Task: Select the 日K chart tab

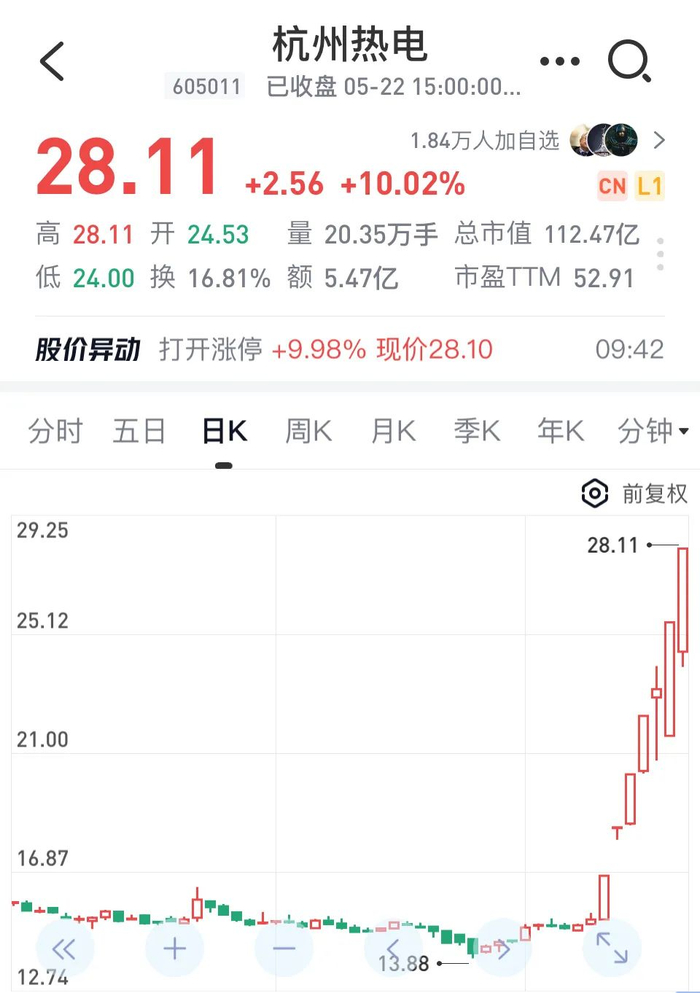Action: pos(224,431)
